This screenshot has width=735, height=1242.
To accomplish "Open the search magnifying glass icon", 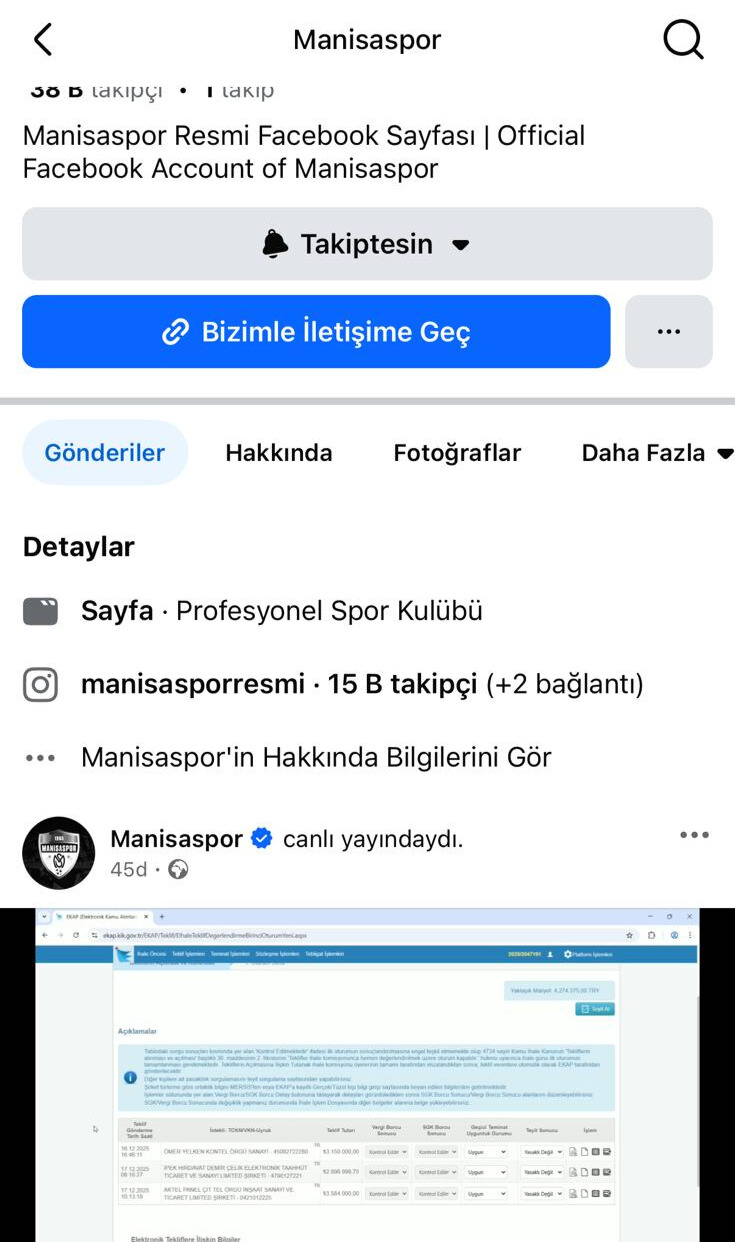I will tap(683, 39).
